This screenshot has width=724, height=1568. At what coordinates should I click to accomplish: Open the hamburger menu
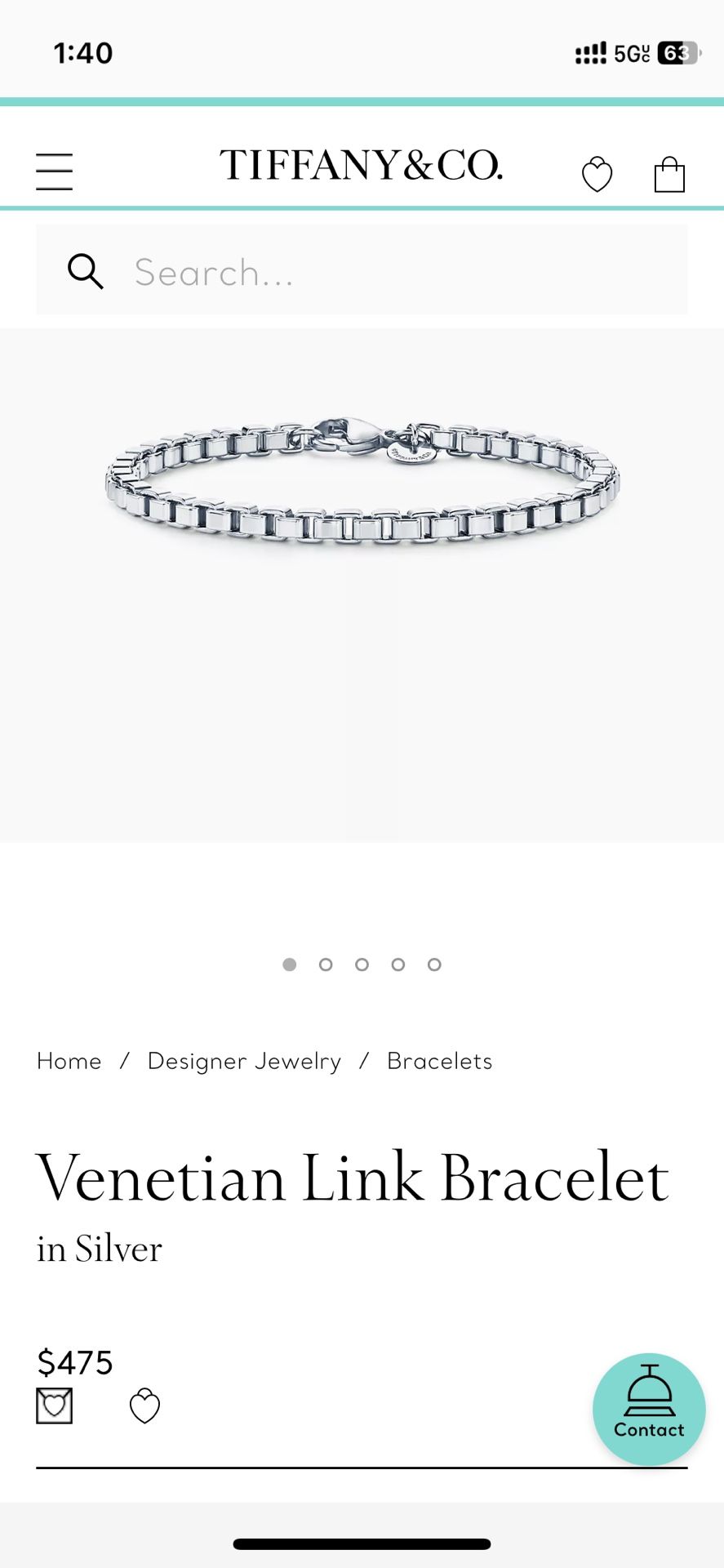point(54,171)
